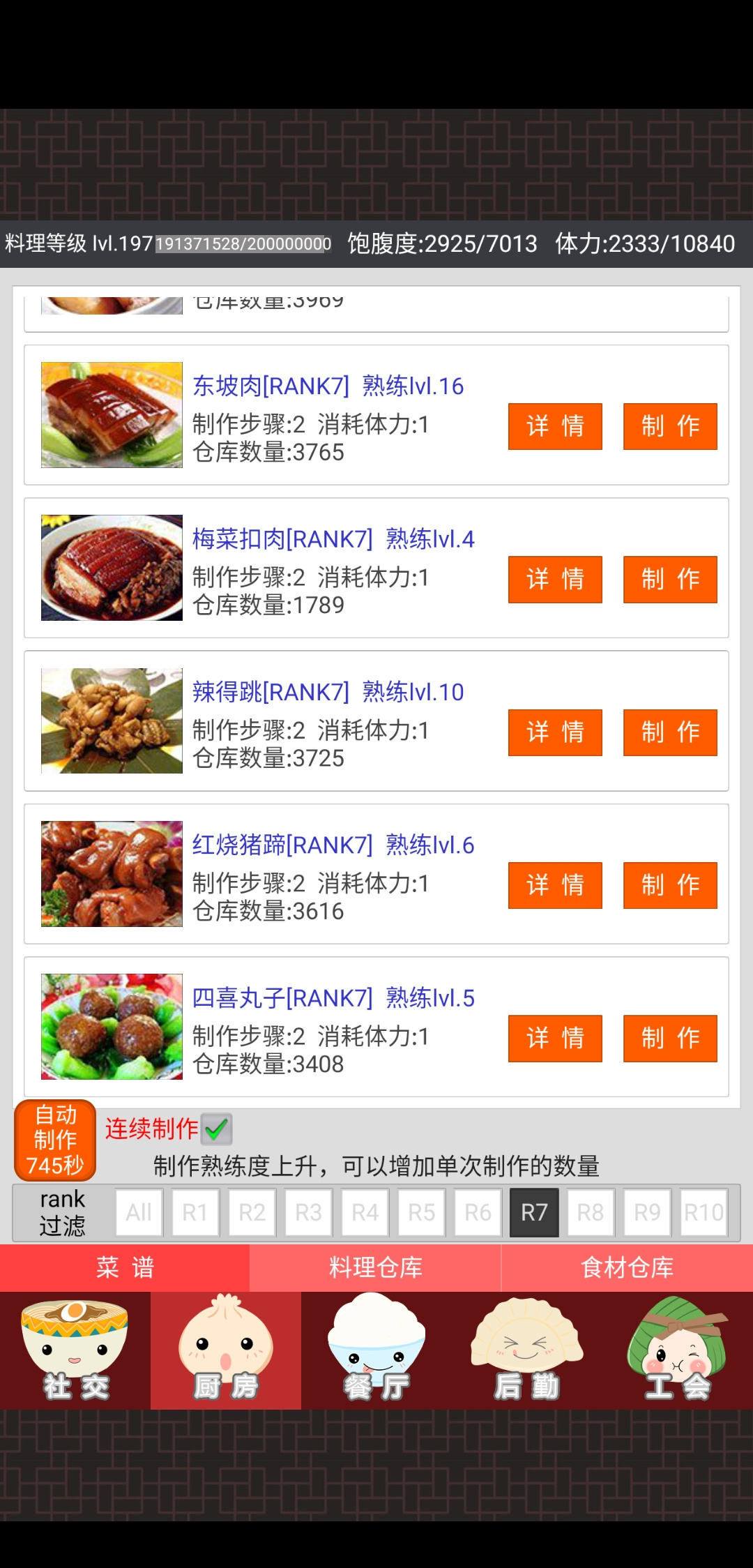Viewport: 753px width, 1568px height.
Task: Switch to the 料理仓库 tab
Action: pos(376,1267)
